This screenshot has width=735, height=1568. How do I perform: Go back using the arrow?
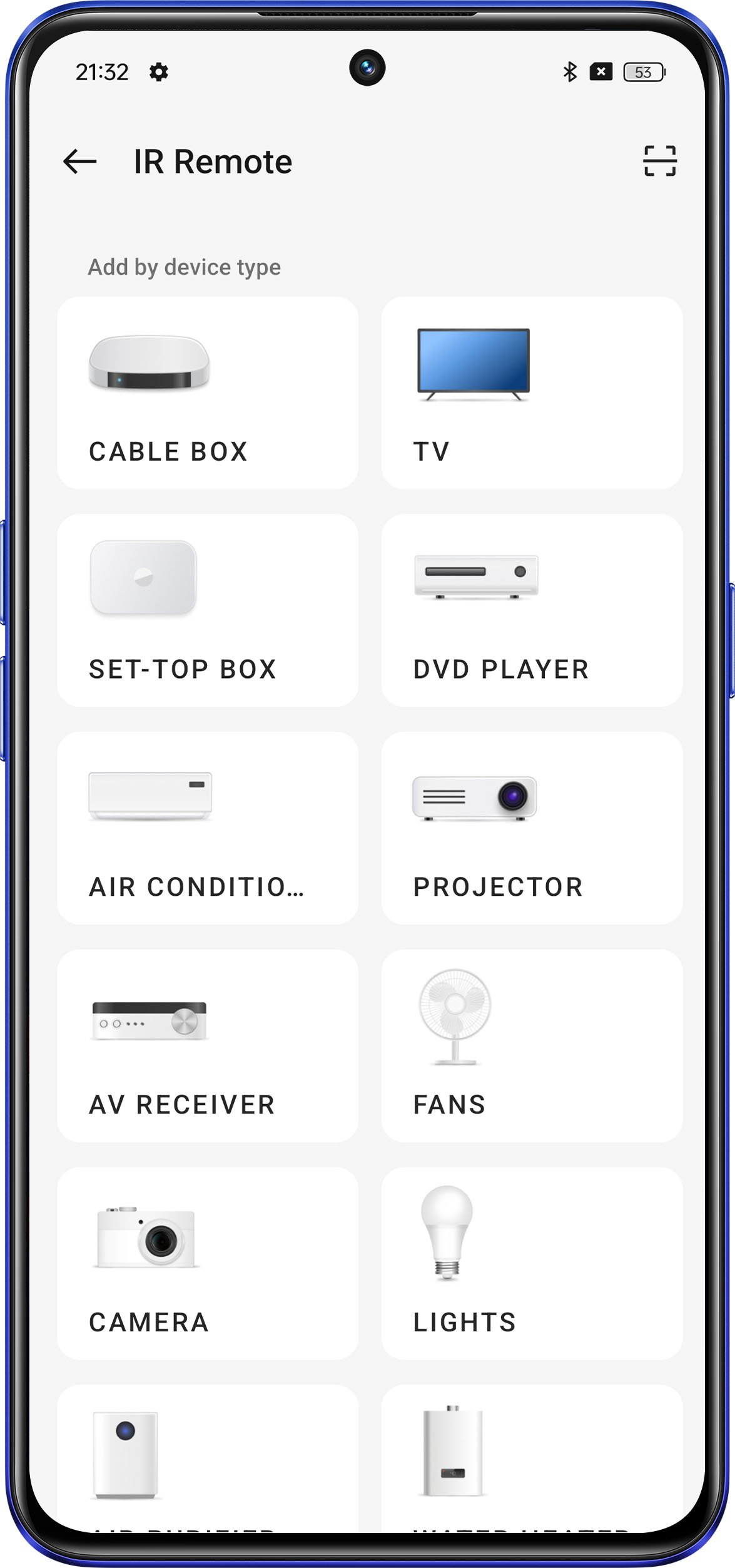tap(79, 161)
